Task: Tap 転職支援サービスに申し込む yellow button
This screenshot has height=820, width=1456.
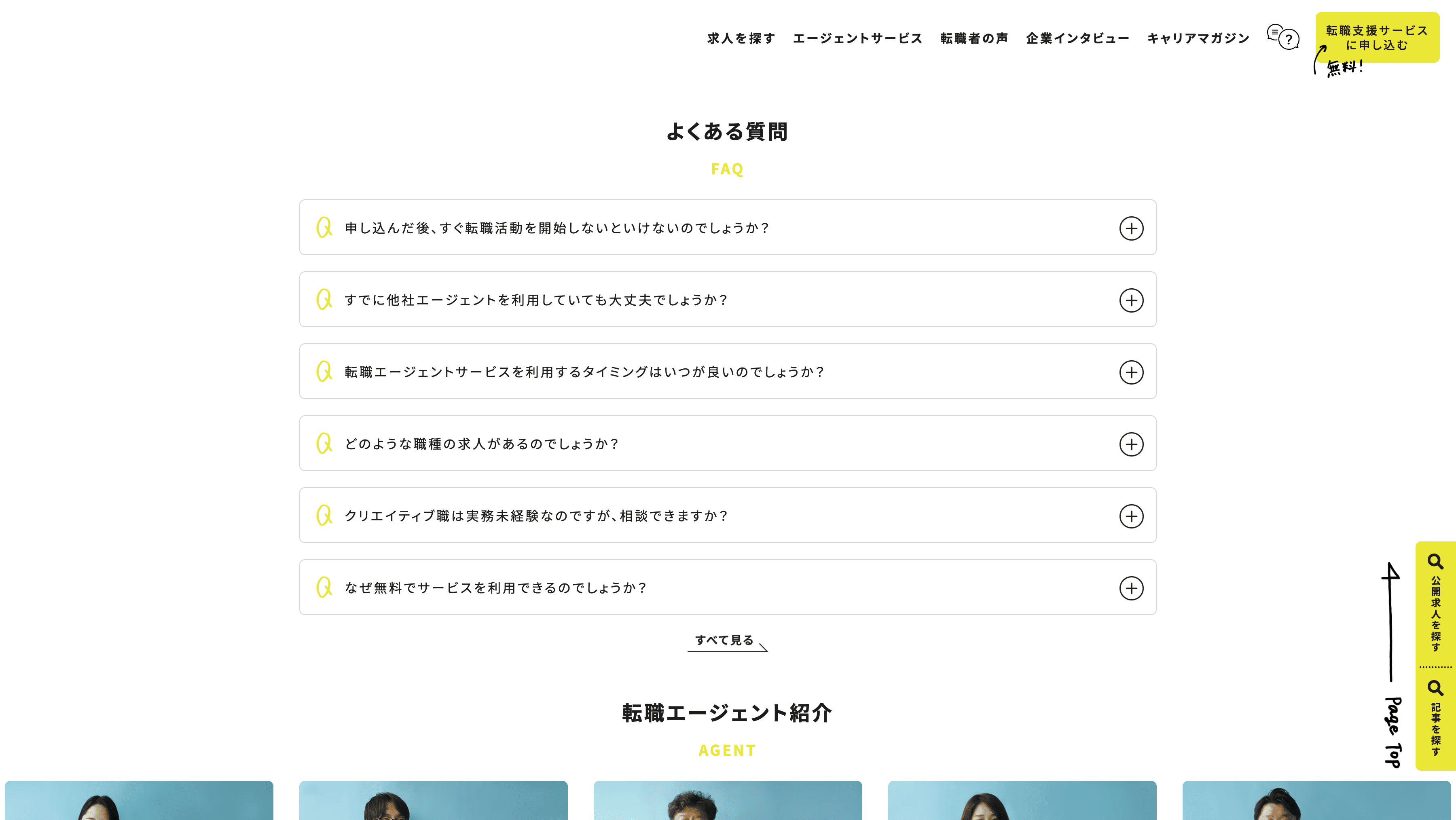Action: point(1377,37)
